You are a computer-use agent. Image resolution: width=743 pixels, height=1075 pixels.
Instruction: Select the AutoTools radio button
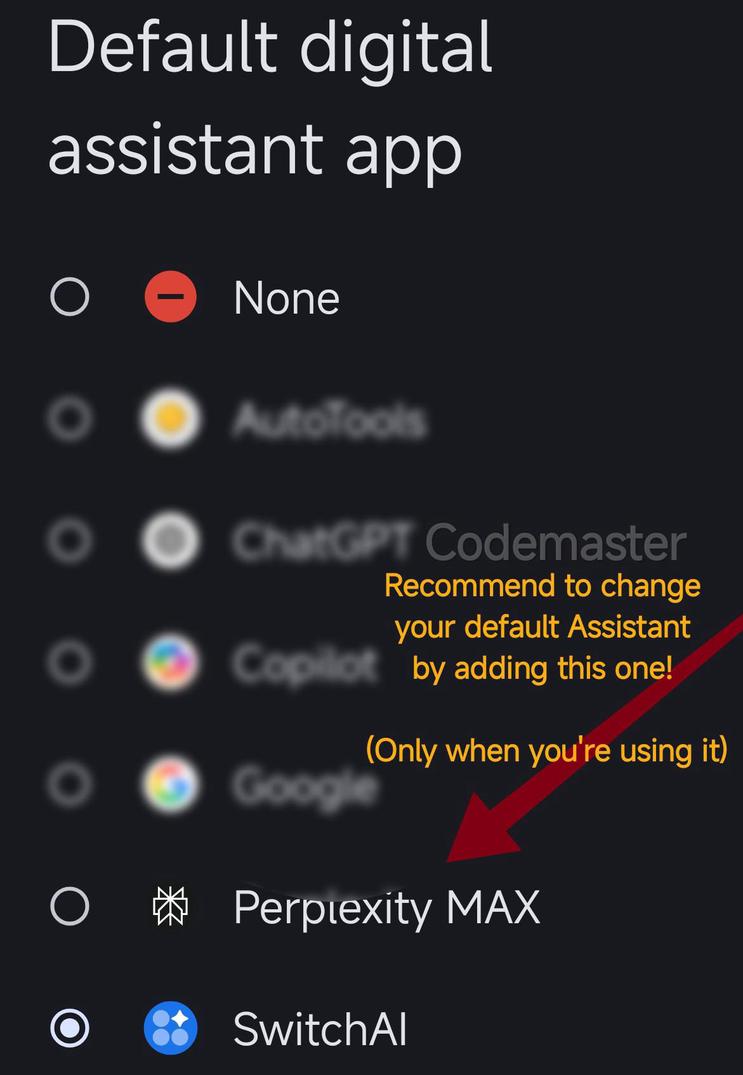69,419
